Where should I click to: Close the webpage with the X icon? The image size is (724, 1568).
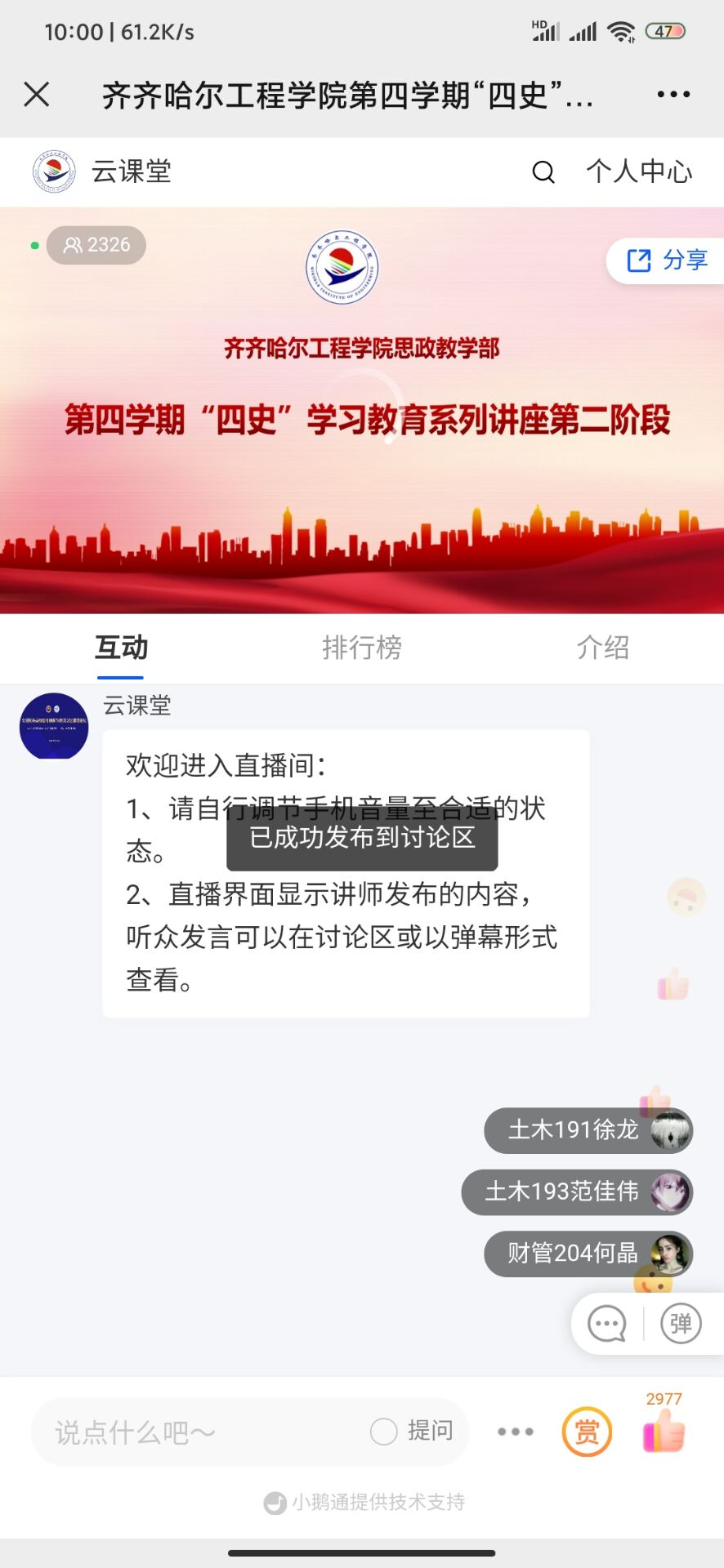[x=37, y=95]
